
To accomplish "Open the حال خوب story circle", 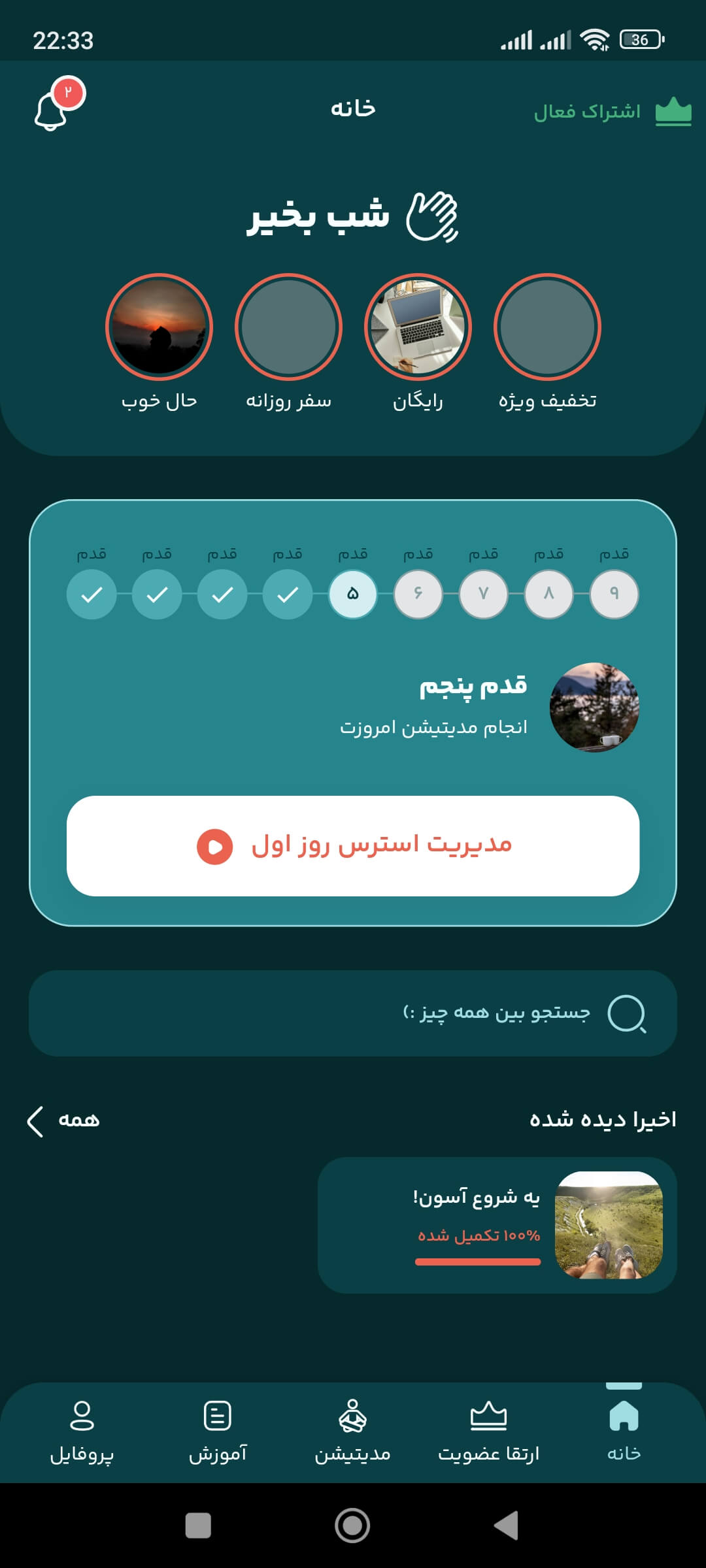I will click(159, 327).
